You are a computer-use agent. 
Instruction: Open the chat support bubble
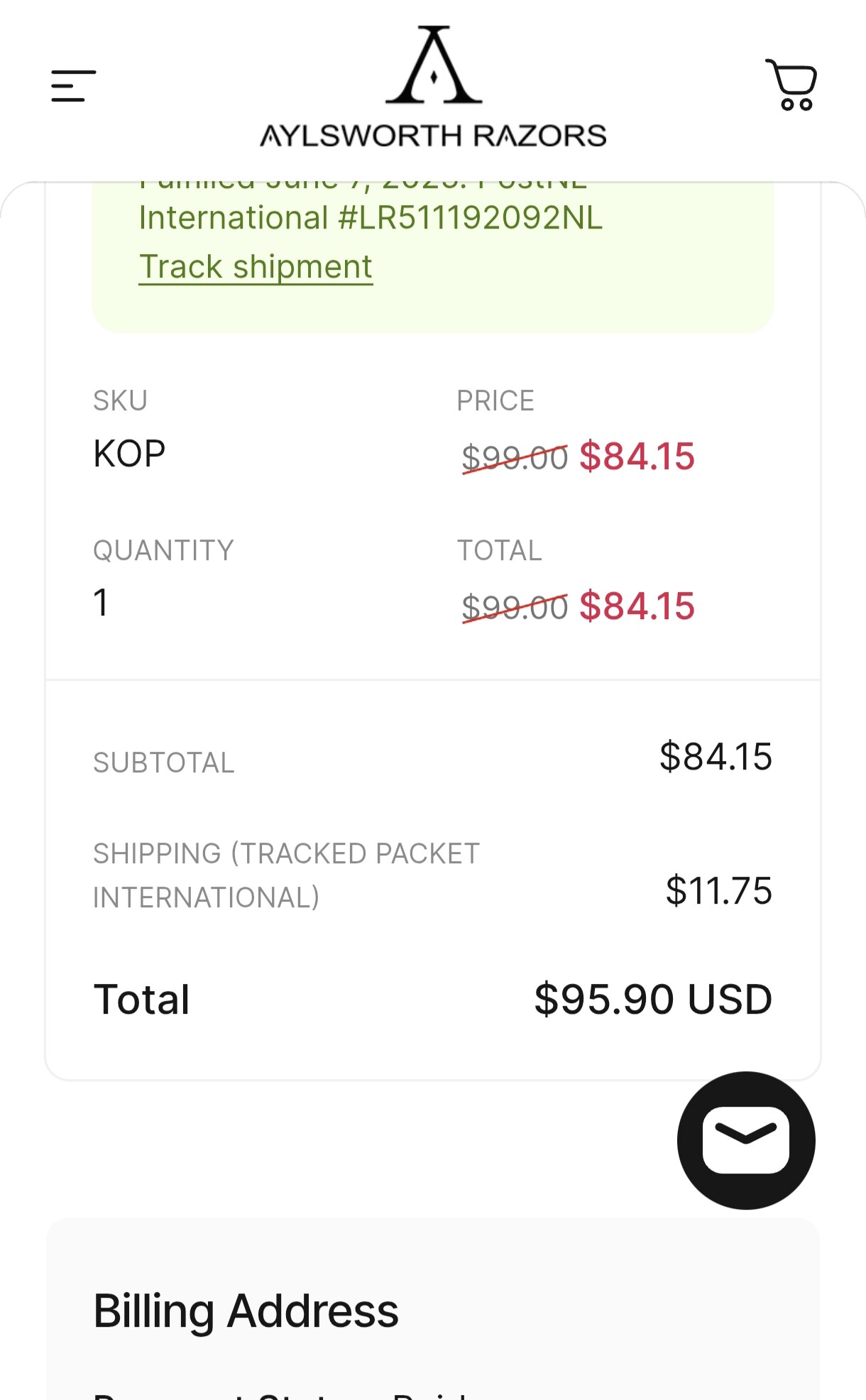click(746, 1140)
